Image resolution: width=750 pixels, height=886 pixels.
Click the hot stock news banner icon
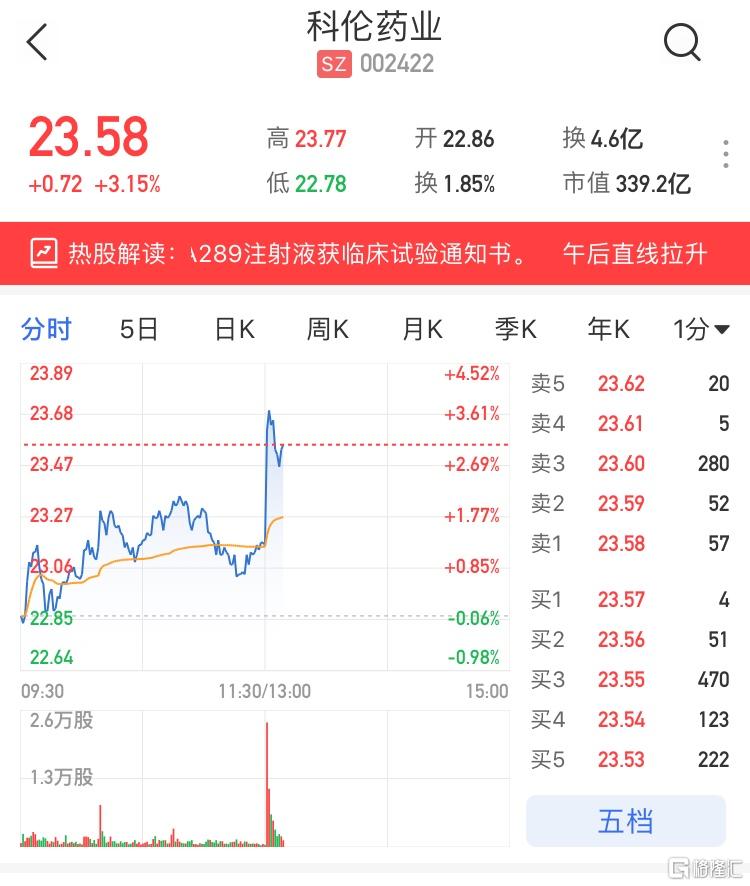[42, 253]
